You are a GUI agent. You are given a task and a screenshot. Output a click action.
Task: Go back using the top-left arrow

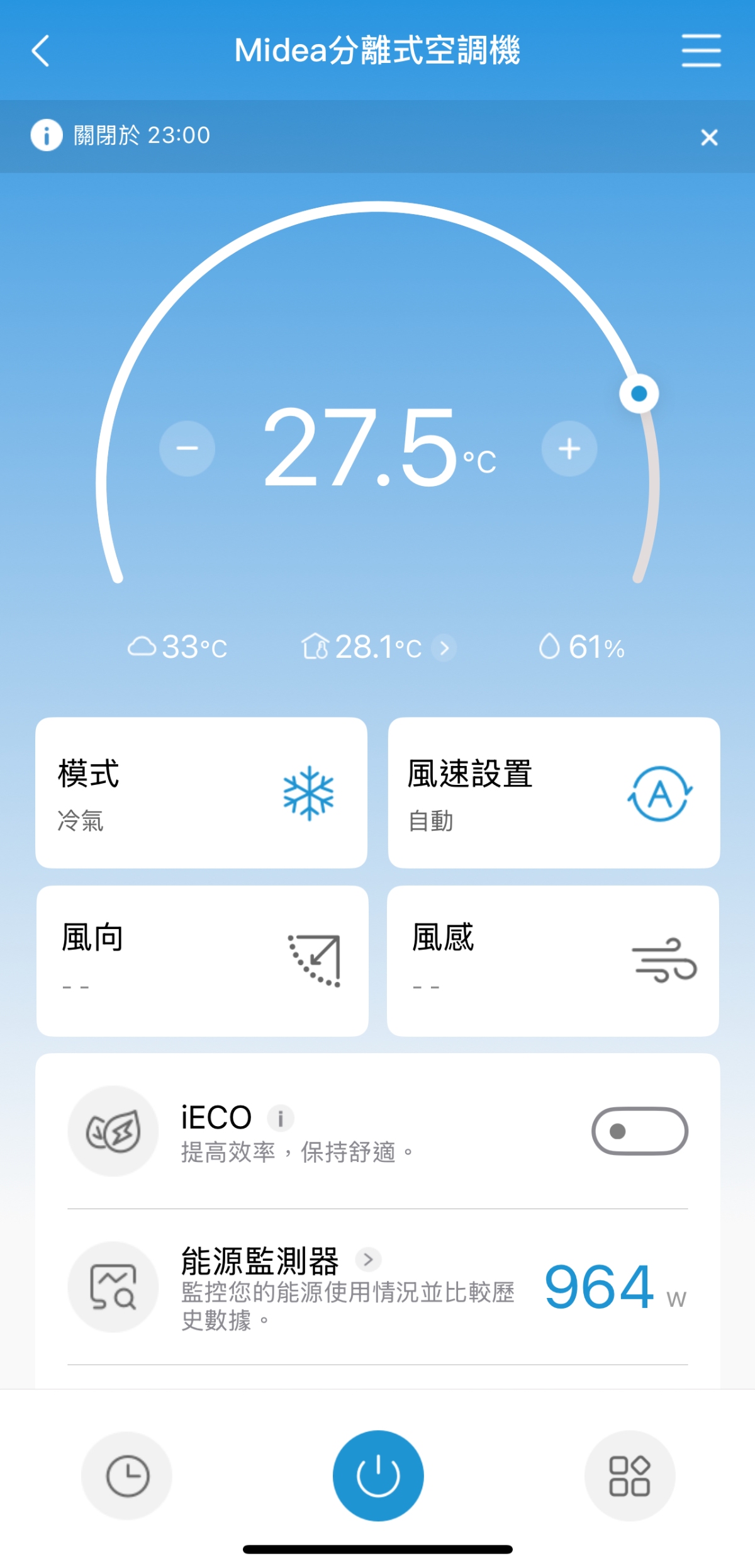tap(40, 50)
